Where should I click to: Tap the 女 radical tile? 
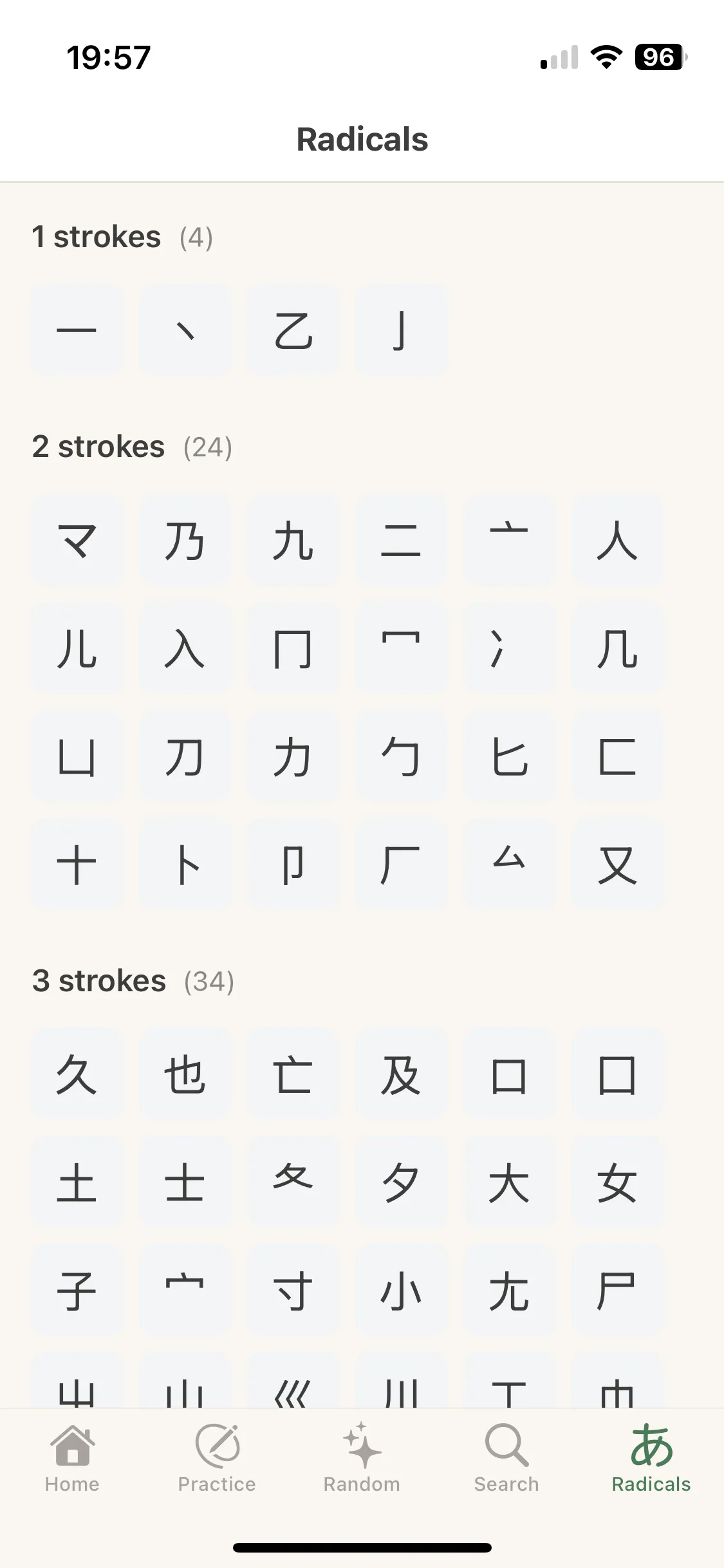pyautogui.click(x=617, y=1182)
